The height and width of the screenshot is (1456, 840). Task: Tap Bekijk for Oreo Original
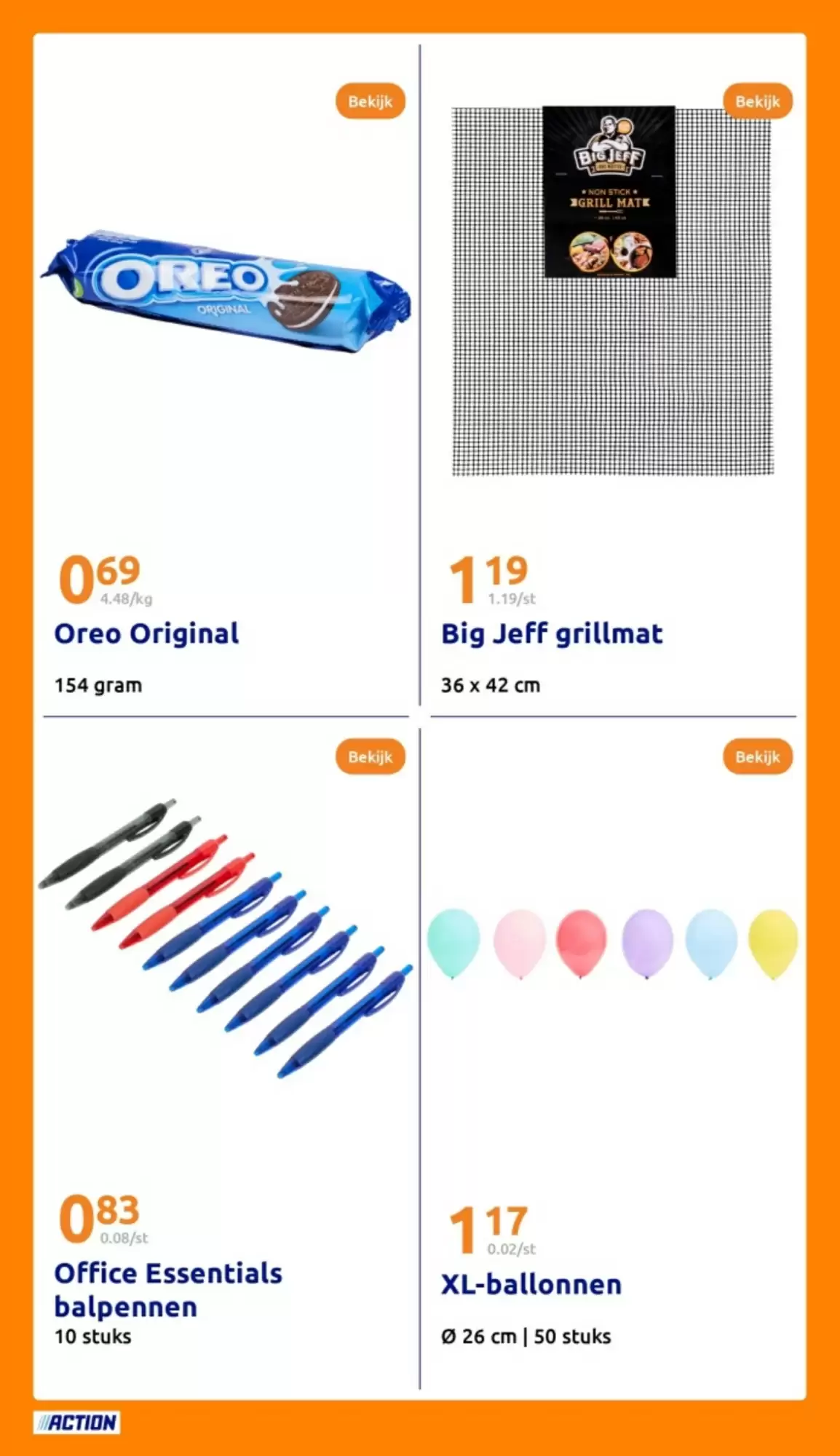click(370, 101)
